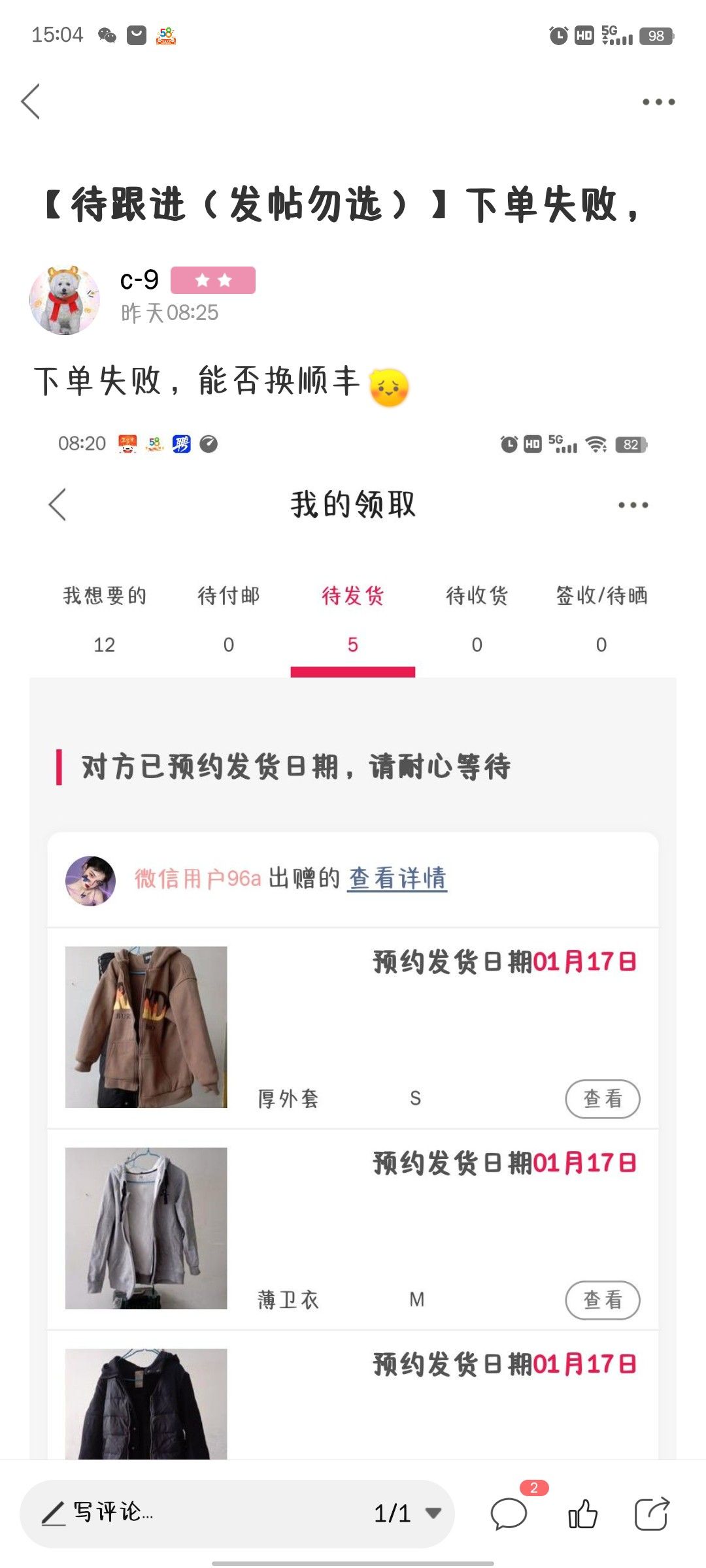Image resolution: width=706 pixels, height=1568 pixels.
Task: Open author c-9's profile avatar
Action: [65, 301]
